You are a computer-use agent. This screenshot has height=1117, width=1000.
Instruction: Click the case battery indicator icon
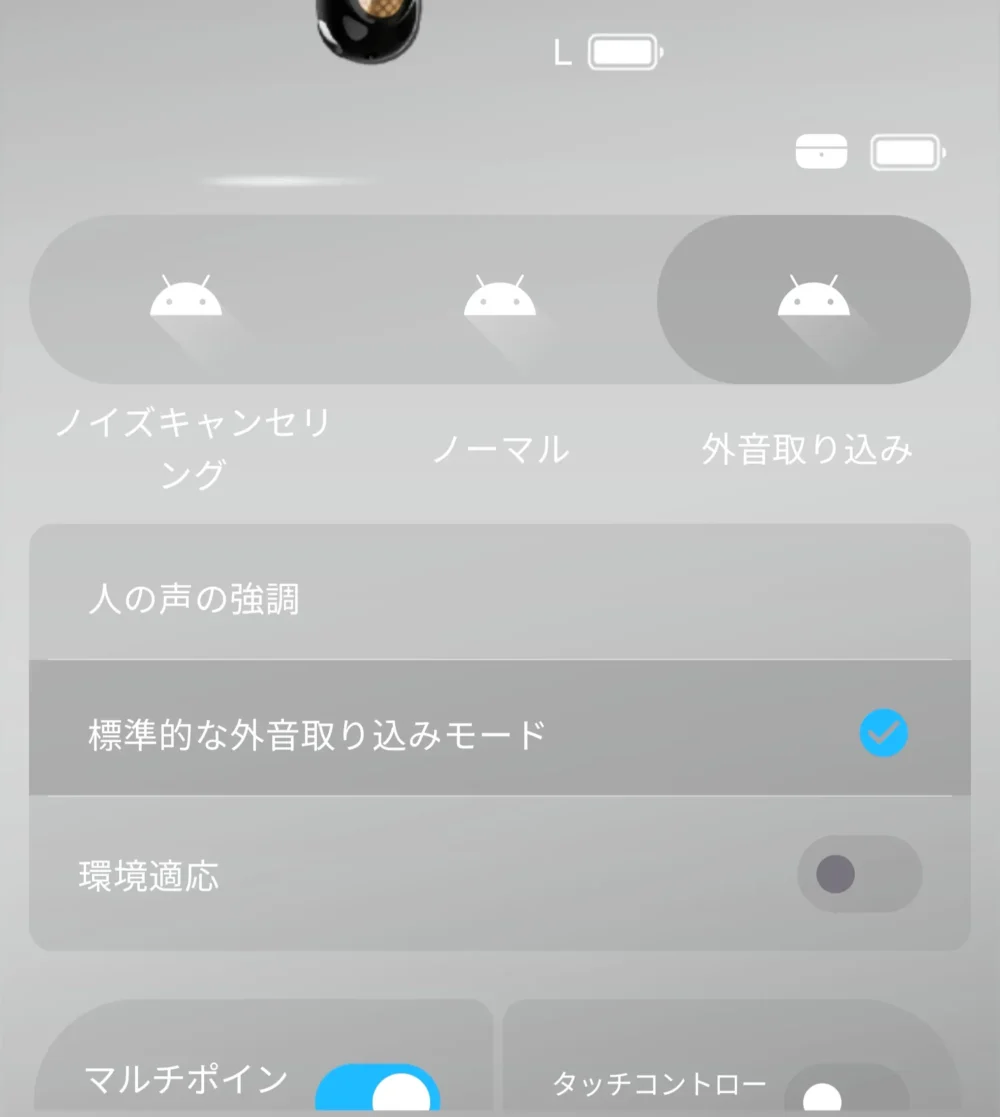(x=903, y=151)
